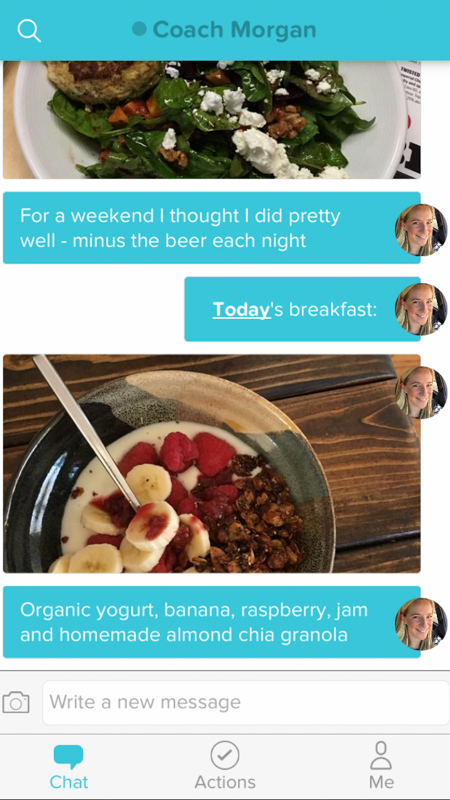This screenshot has height=800, width=450.
Task: Open the underlined Today link
Action: point(241,309)
